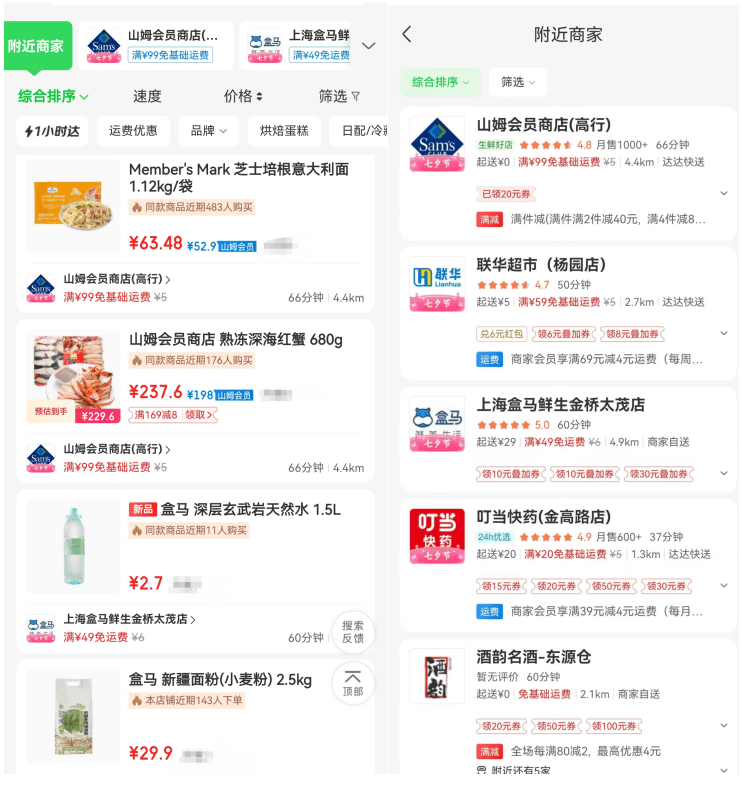Open the 搜索反馈 floating button
Image resolution: width=742 pixels, height=798 pixels.
pyautogui.click(x=353, y=632)
